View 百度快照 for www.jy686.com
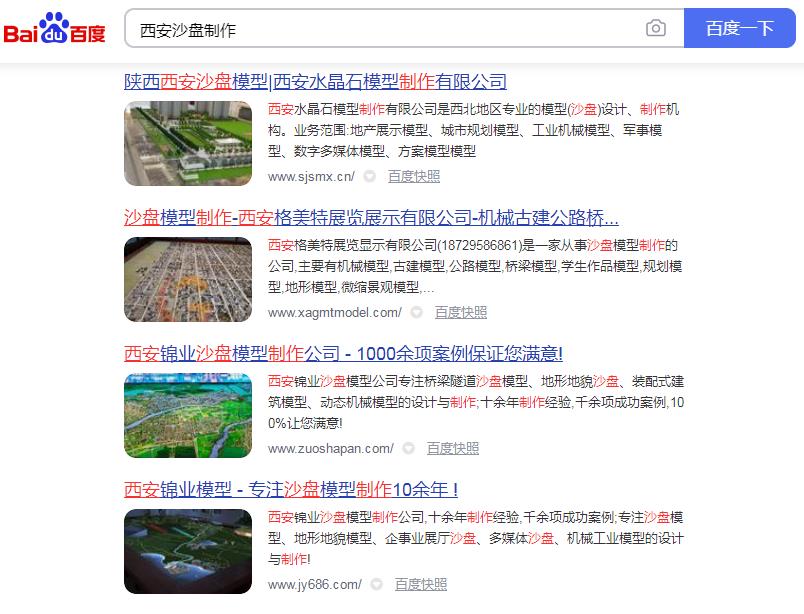Screen dimensions: 804x614 point(421,584)
